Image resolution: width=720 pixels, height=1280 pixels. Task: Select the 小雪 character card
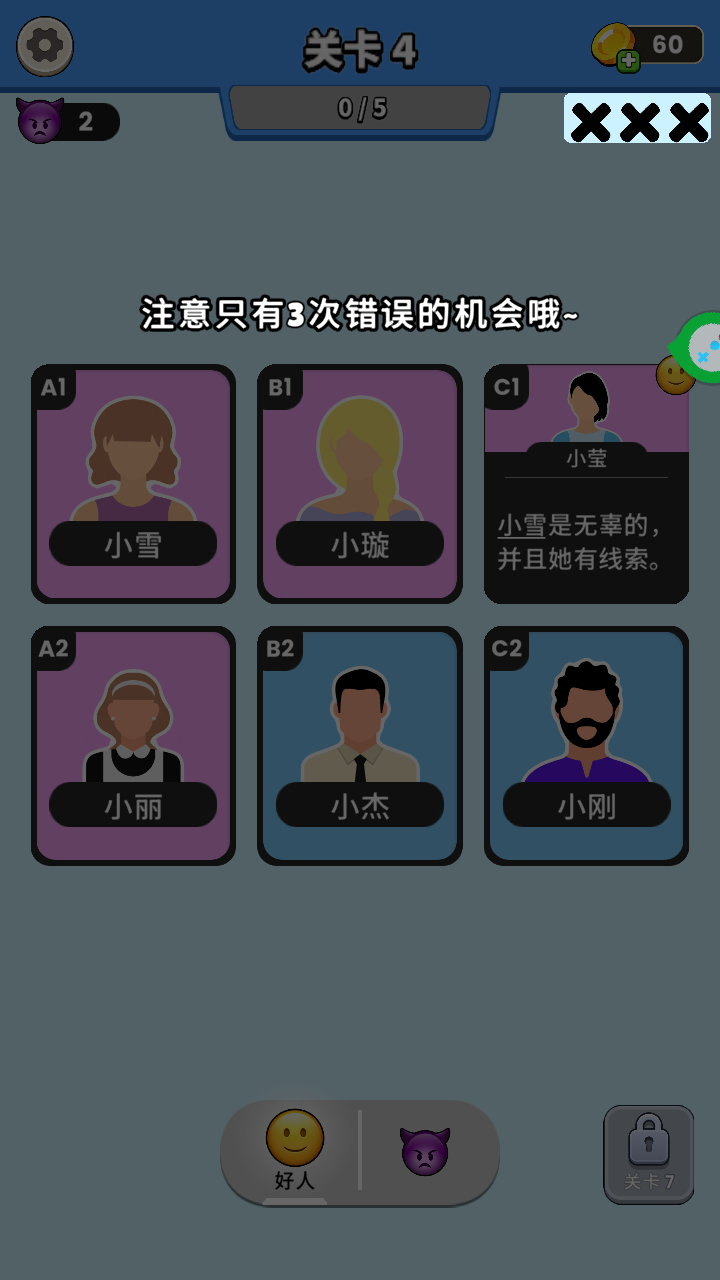click(133, 484)
